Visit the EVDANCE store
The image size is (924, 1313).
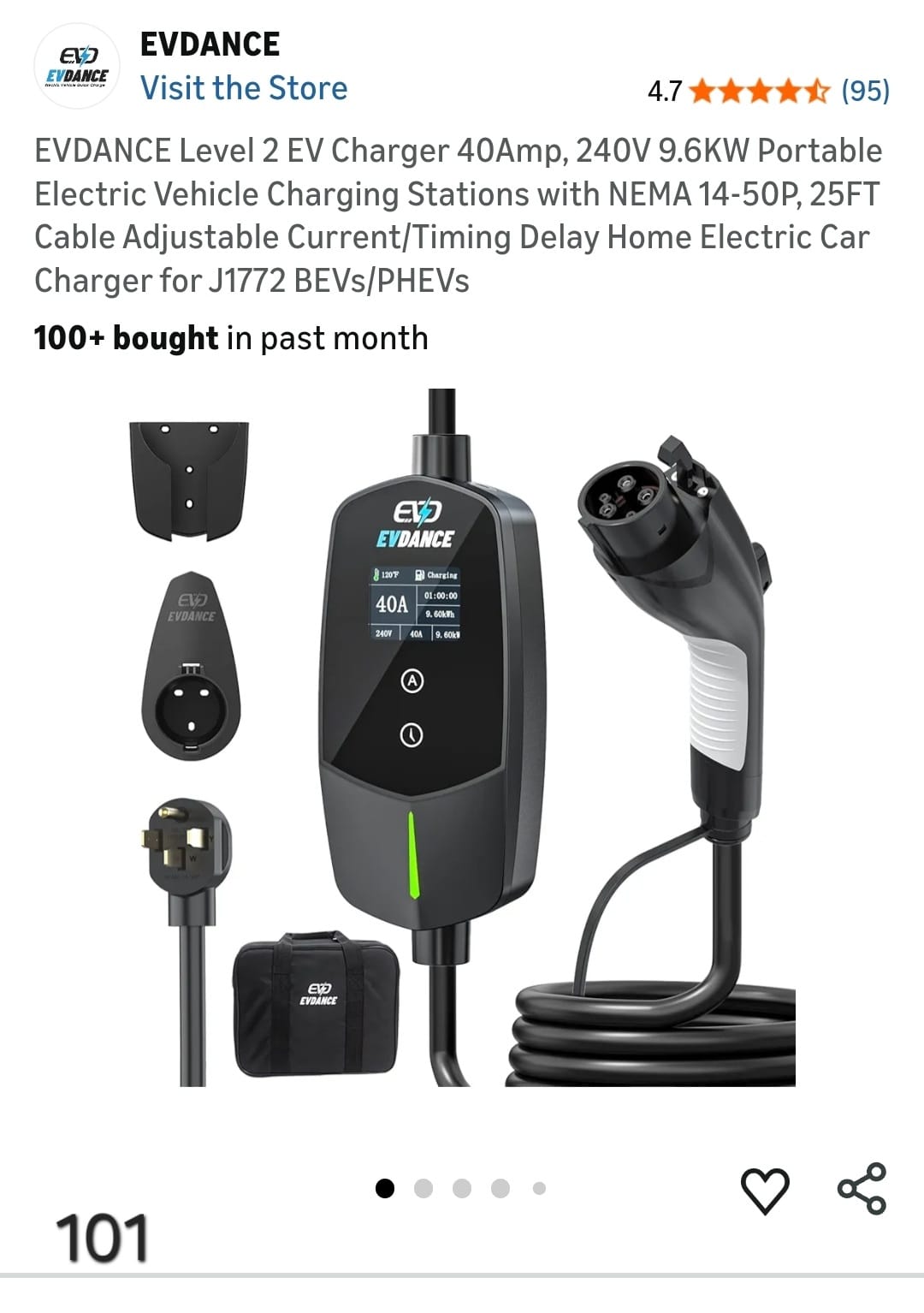244,88
